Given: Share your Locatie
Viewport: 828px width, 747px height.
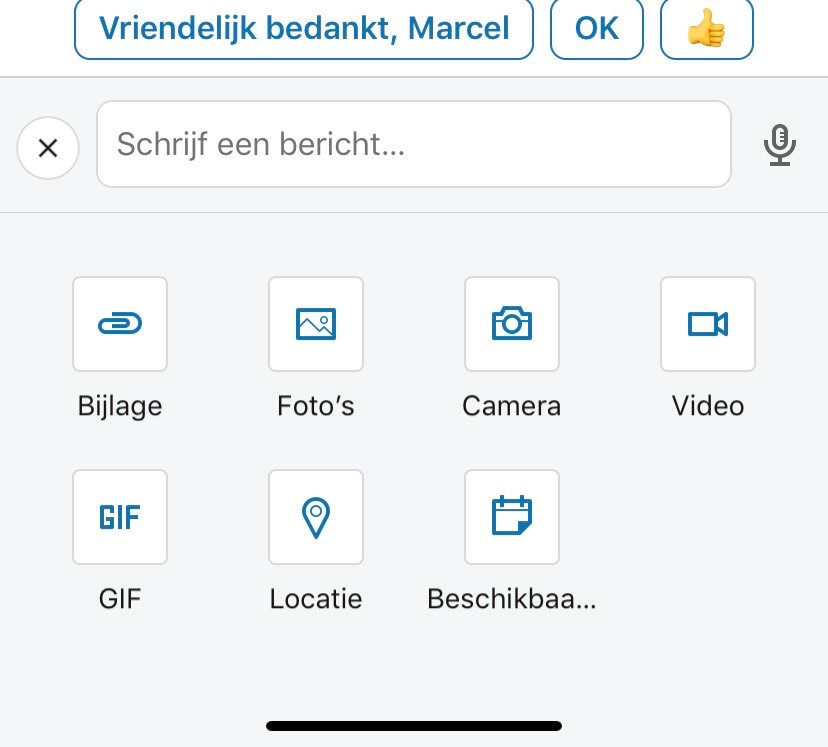Looking at the screenshot, I should [x=316, y=517].
